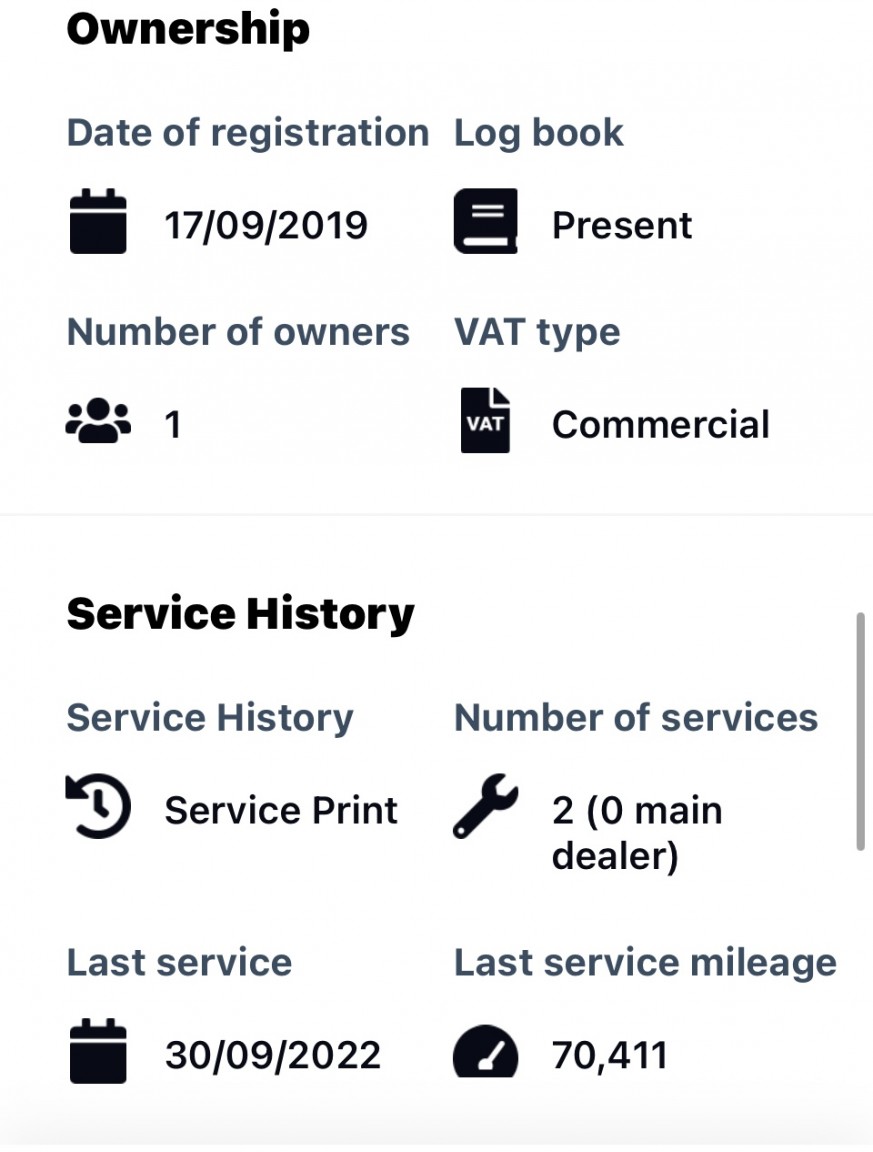Viewport: 873px width, 1152px height.
Task: Click the Date of registration label
Action: coord(246,132)
